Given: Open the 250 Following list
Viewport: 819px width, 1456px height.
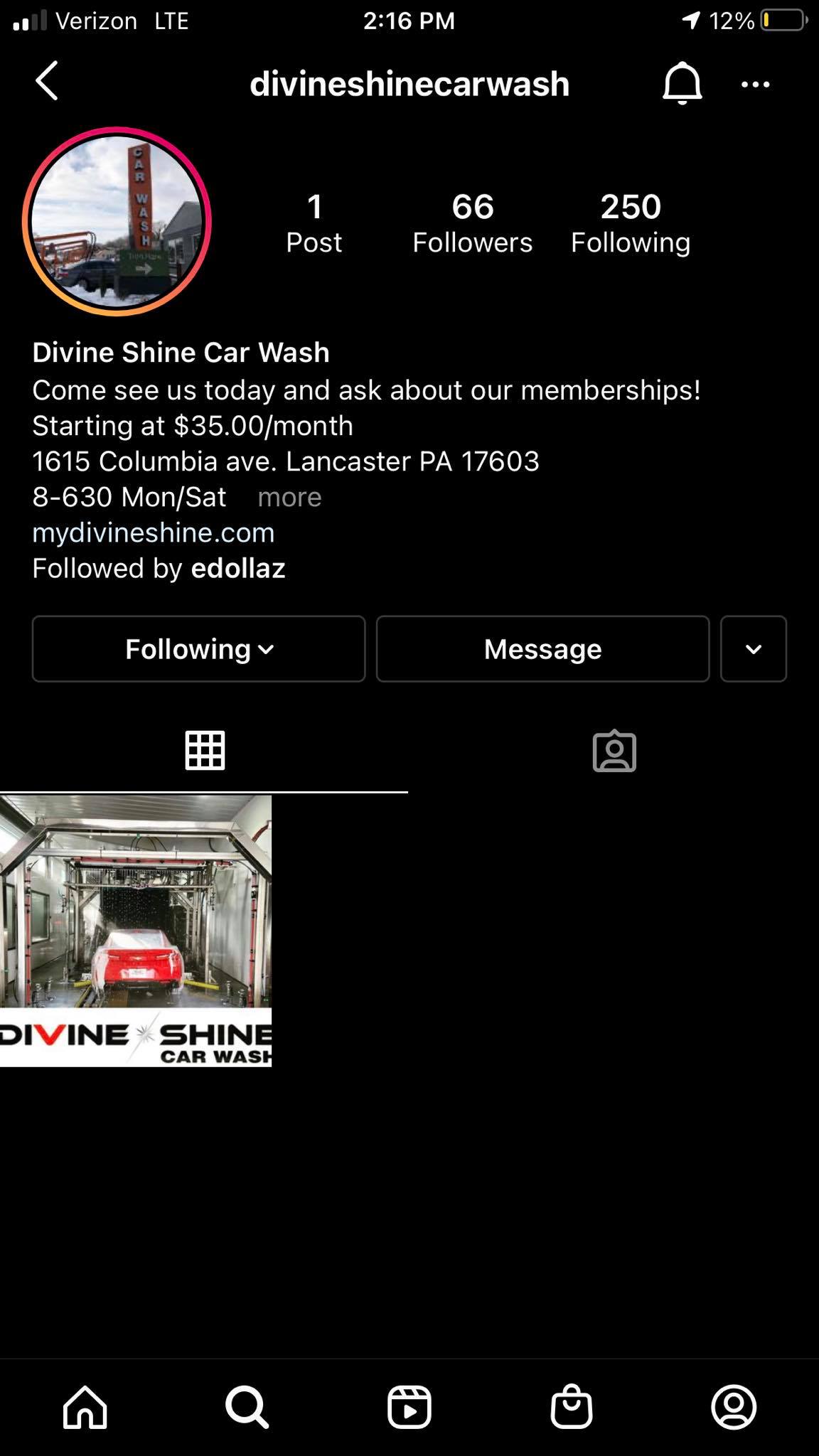Looking at the screenshot, I should click(x=630, y=223).
